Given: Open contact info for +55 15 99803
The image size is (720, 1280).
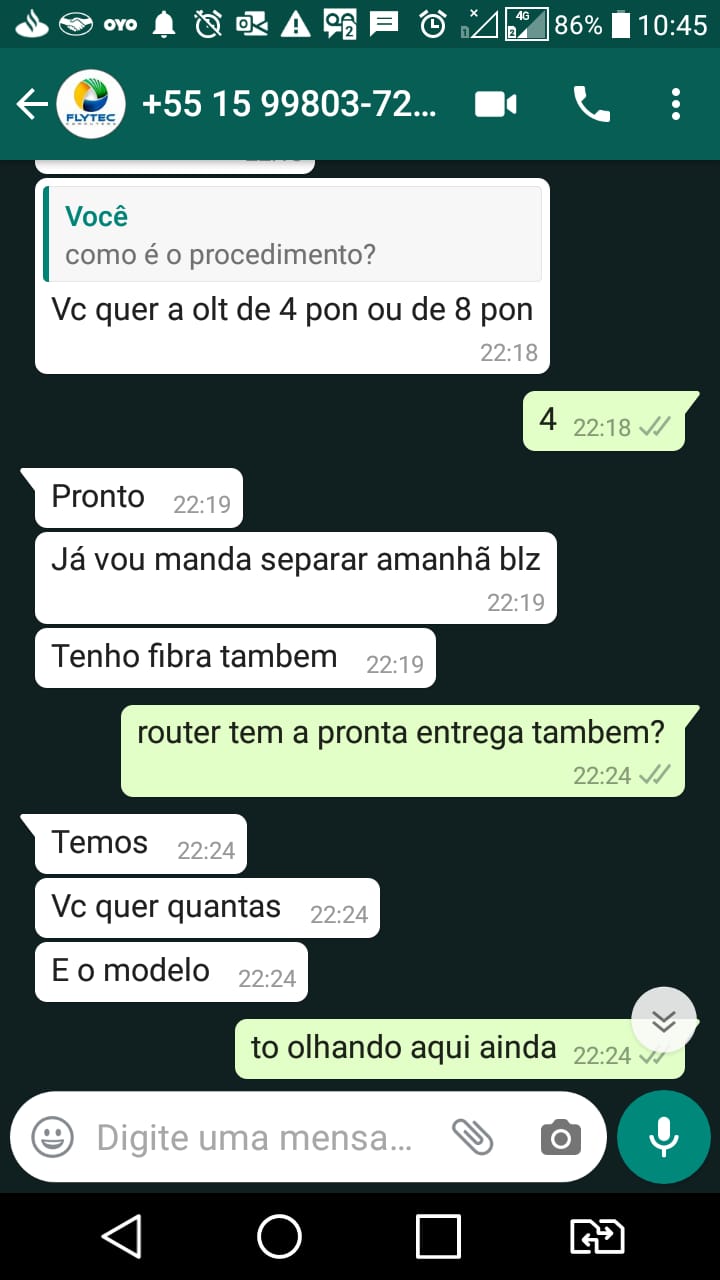Looking at the screenshot, I should (x=290, y=104).
